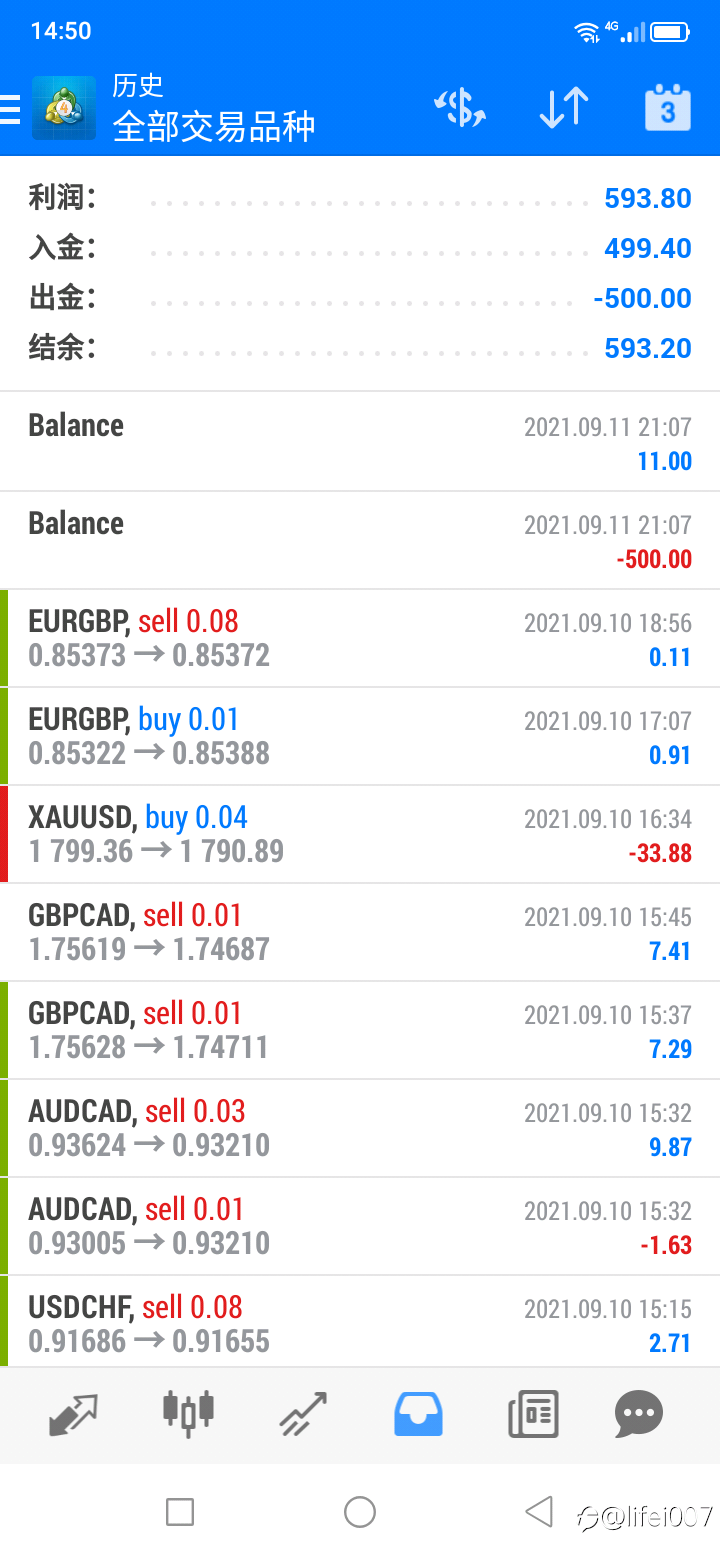720x1560 pixels.
Task: Open the EURGBP buy 0.01 trade
Action: 360,737
